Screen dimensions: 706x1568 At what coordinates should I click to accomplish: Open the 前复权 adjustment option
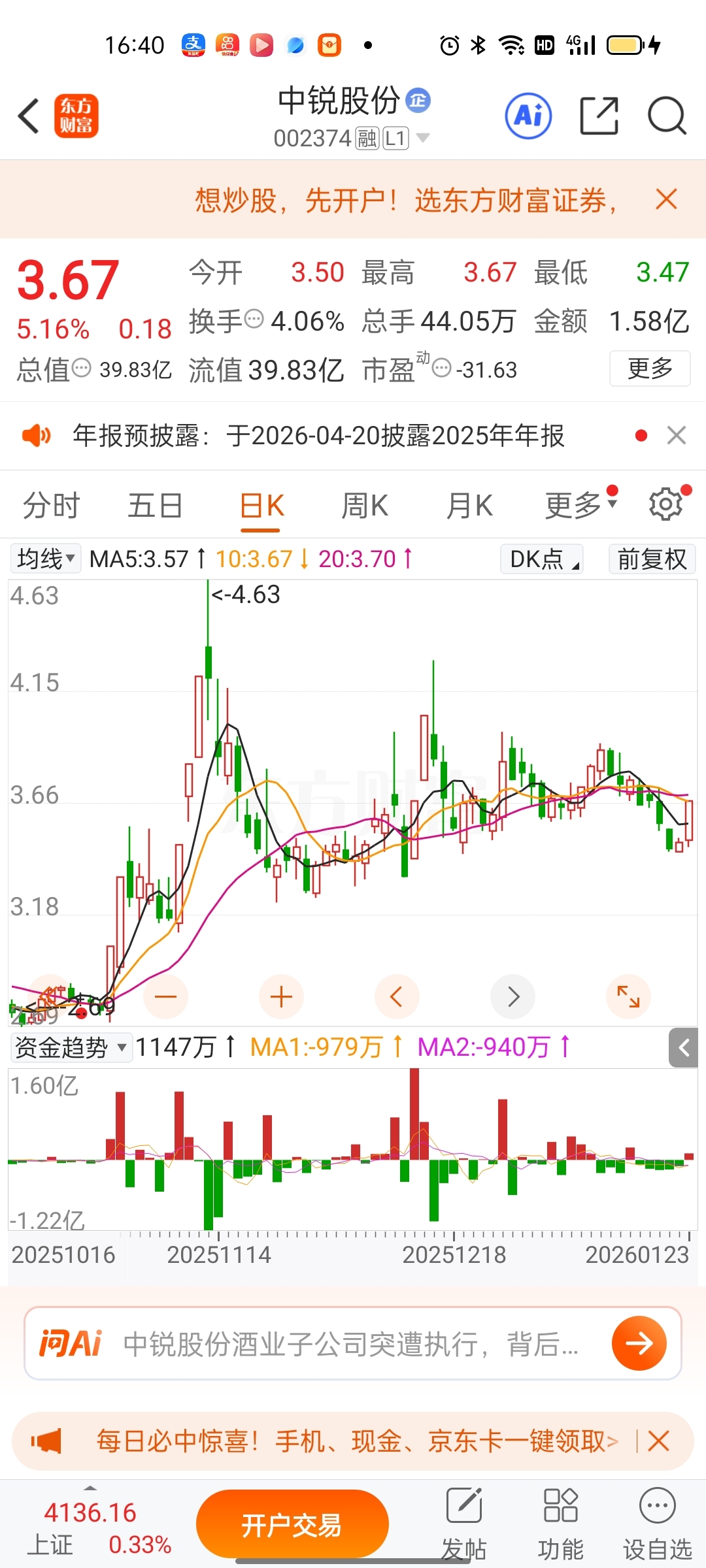click(x=652, y=559)
